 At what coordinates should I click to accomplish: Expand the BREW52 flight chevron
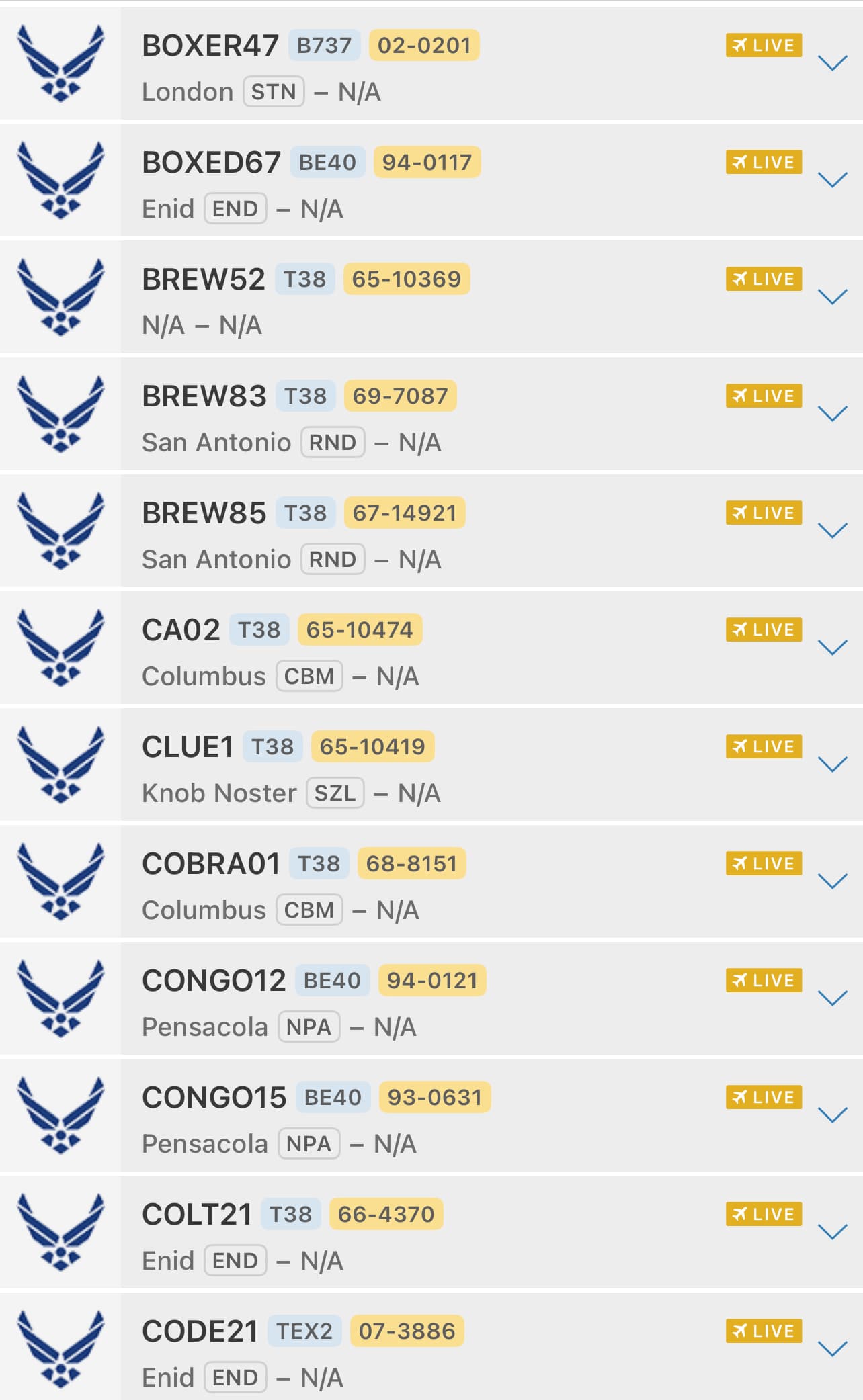832,297
